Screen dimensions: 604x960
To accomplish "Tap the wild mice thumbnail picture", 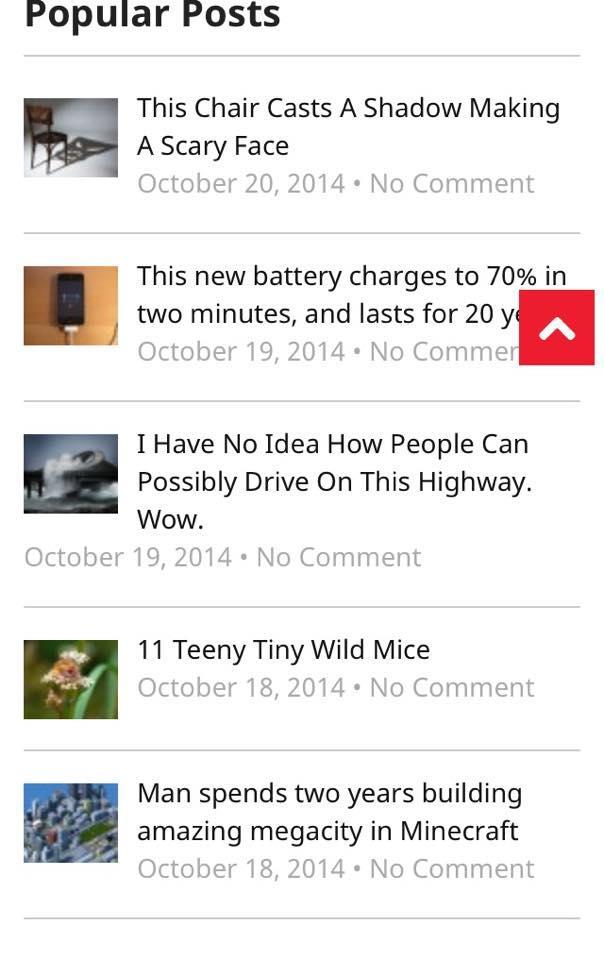I will 71,679.
